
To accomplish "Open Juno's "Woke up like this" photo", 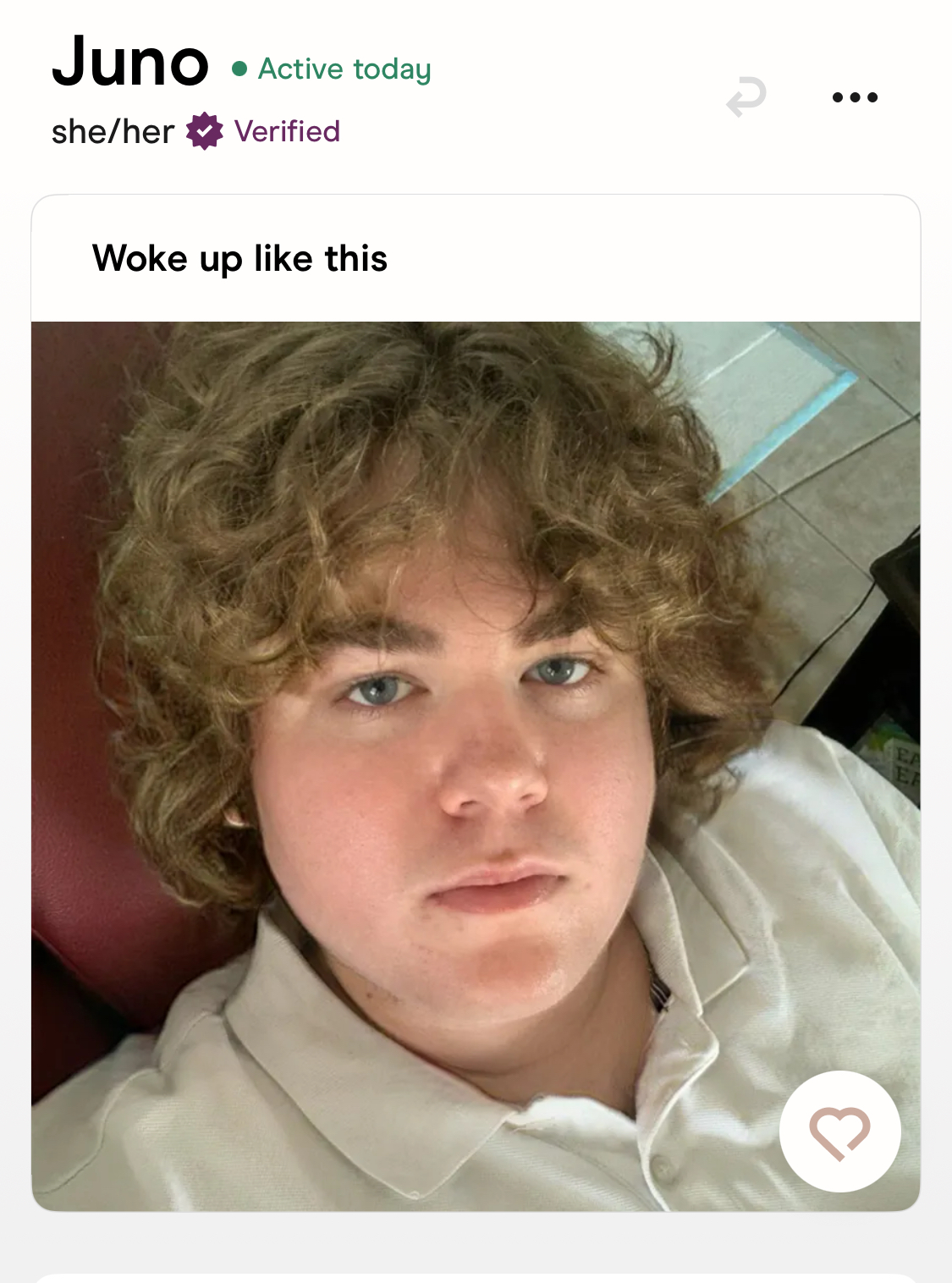I will tap(476, 766).
